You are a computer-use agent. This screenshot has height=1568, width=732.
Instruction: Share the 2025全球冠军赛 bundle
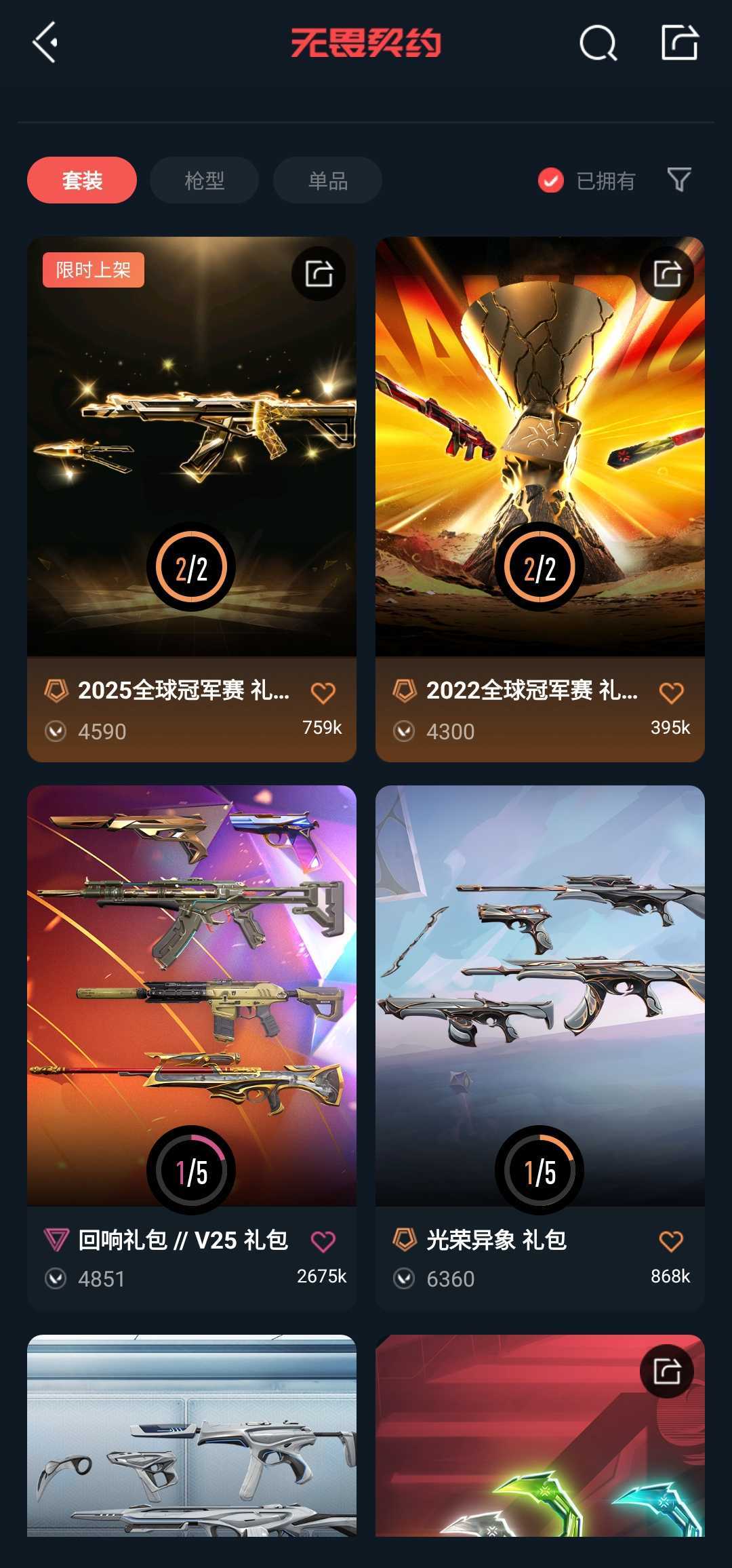click(319, 274)
